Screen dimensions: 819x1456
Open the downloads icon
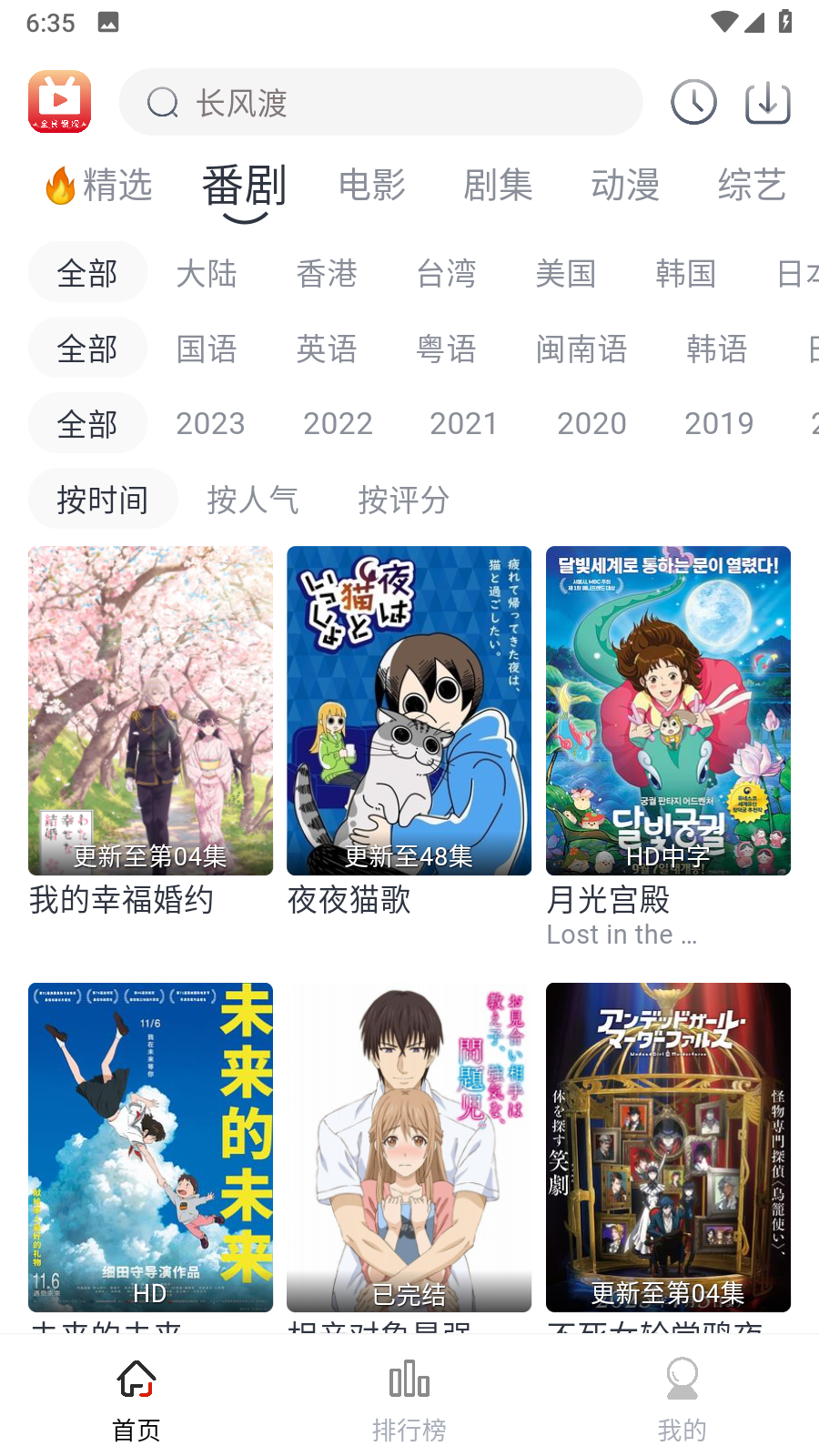point(767,102)
